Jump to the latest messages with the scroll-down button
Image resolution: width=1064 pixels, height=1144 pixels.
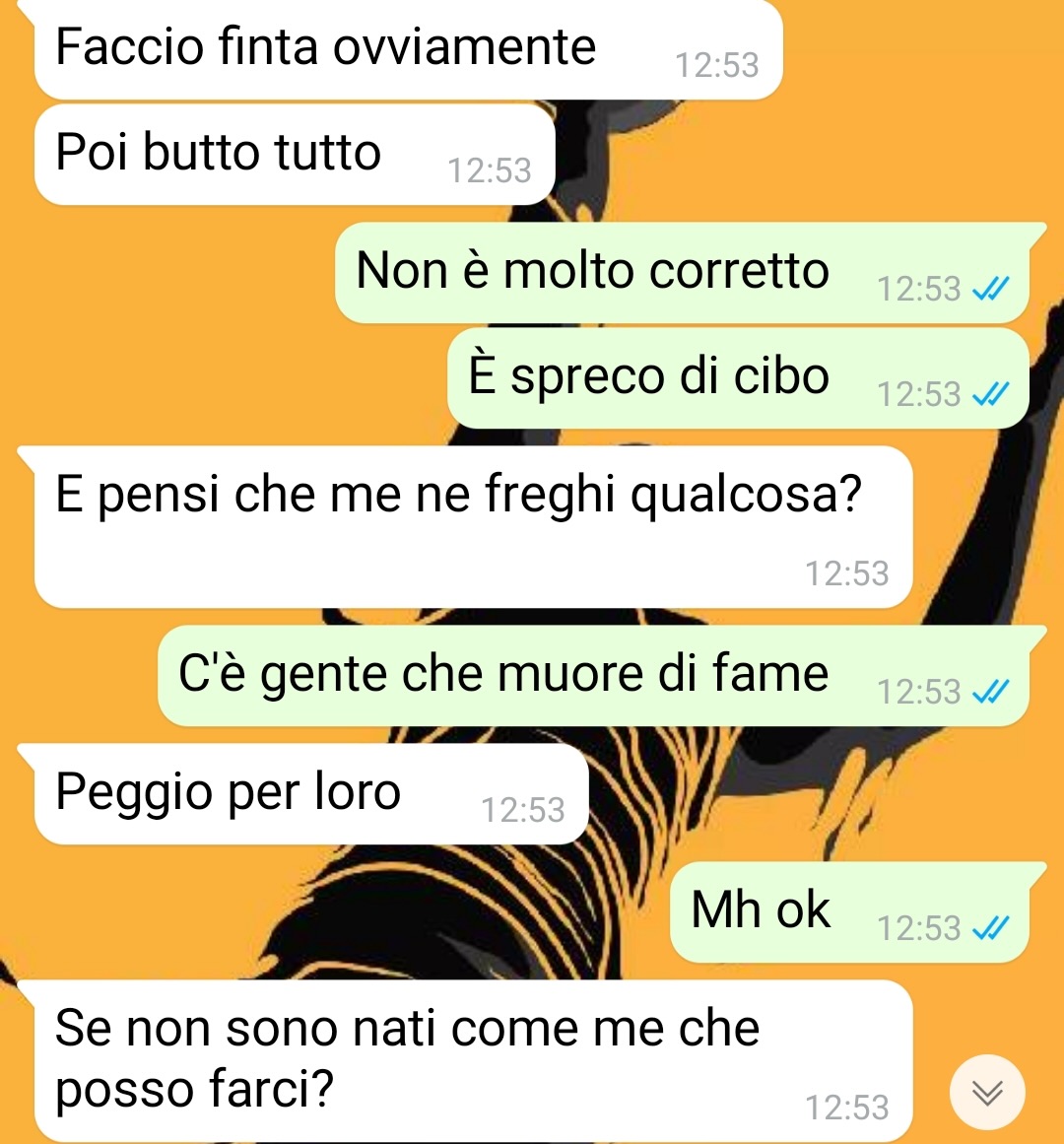click(987, 1093)
